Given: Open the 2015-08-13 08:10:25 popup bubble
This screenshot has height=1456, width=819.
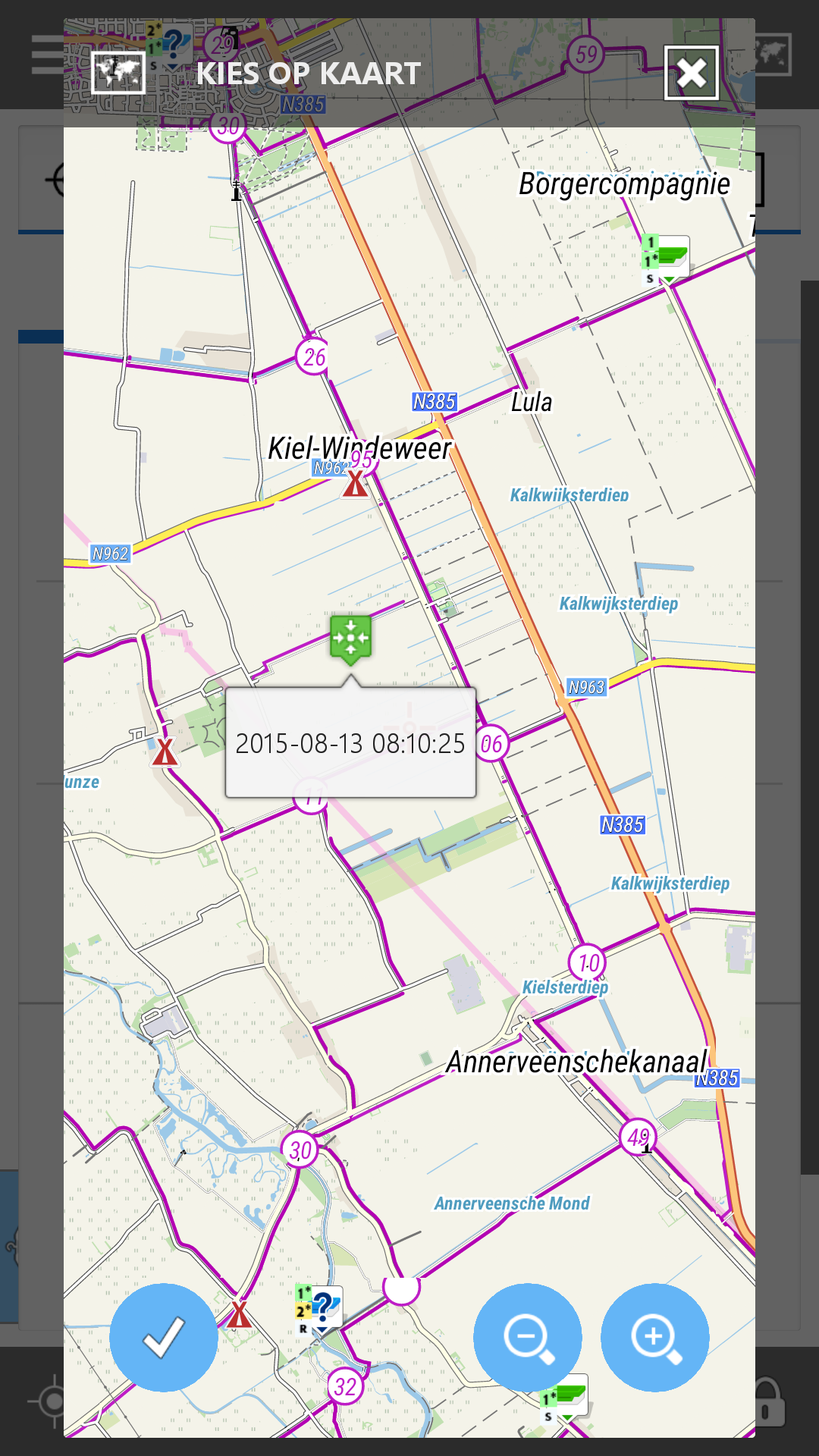Looking at the screenshot, I should pos(350,743).
